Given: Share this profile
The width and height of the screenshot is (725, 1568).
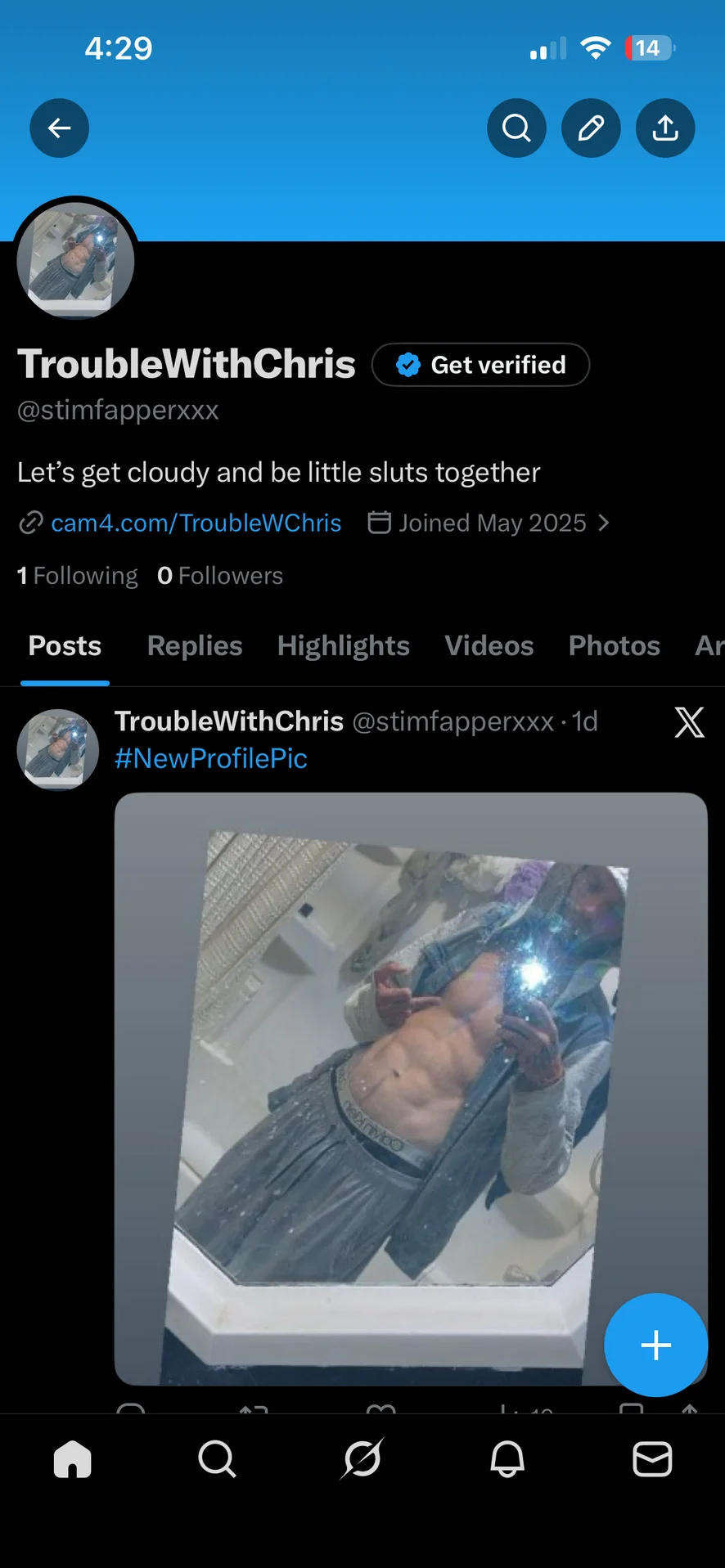Looking at the screenshot, I should click(x=665, y=128).
